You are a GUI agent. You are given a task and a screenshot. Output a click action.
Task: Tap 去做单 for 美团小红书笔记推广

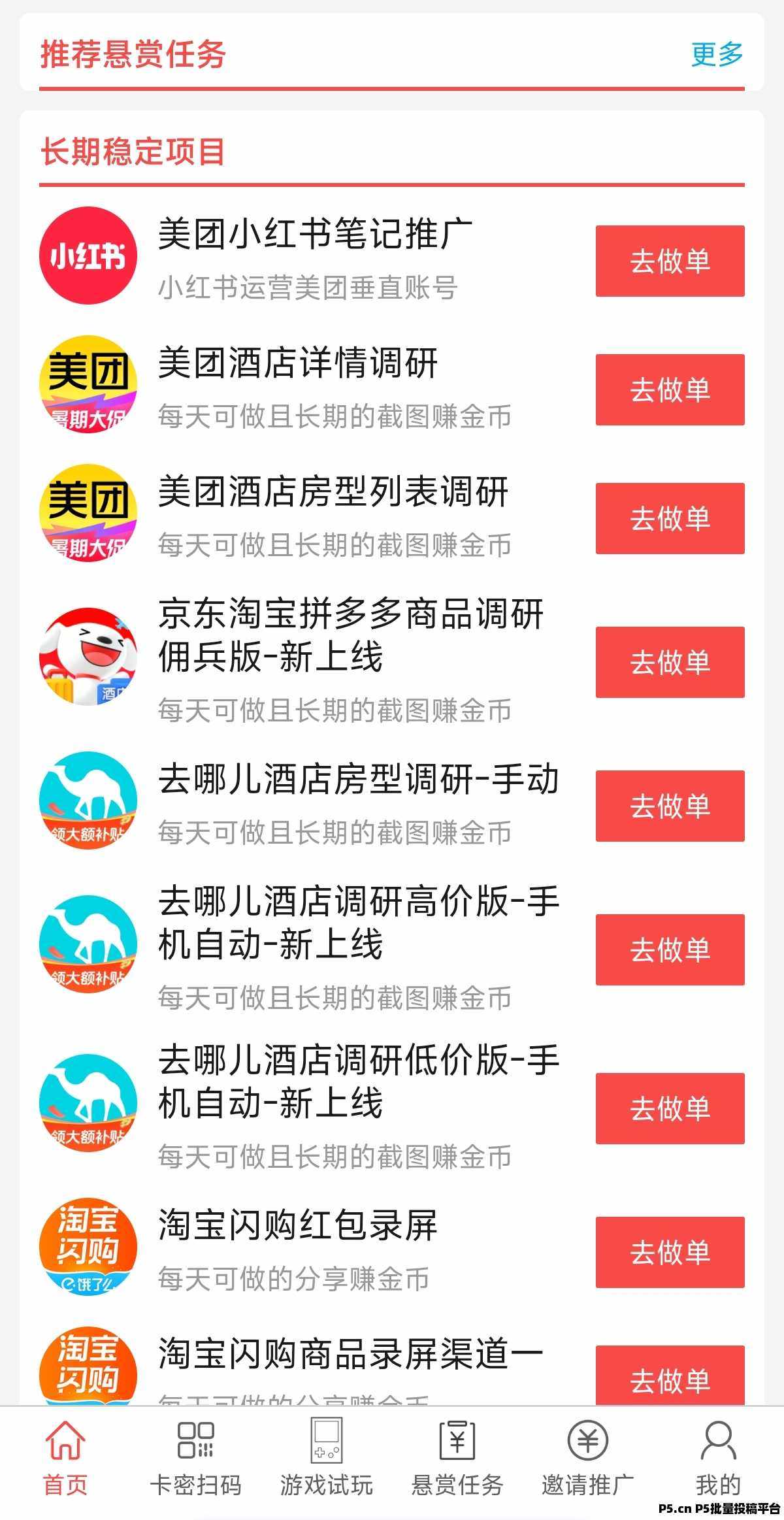670,261
